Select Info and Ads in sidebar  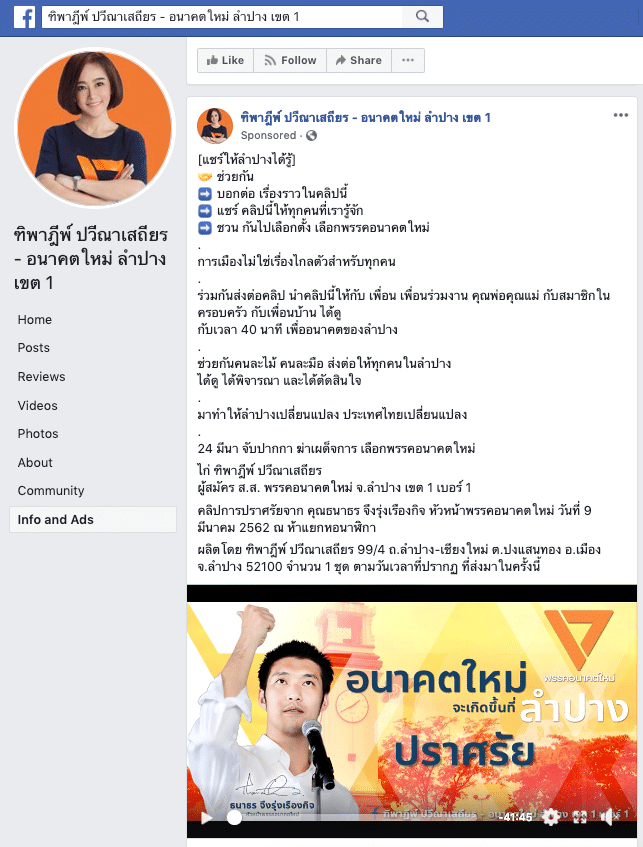click(x=56, y=520)
